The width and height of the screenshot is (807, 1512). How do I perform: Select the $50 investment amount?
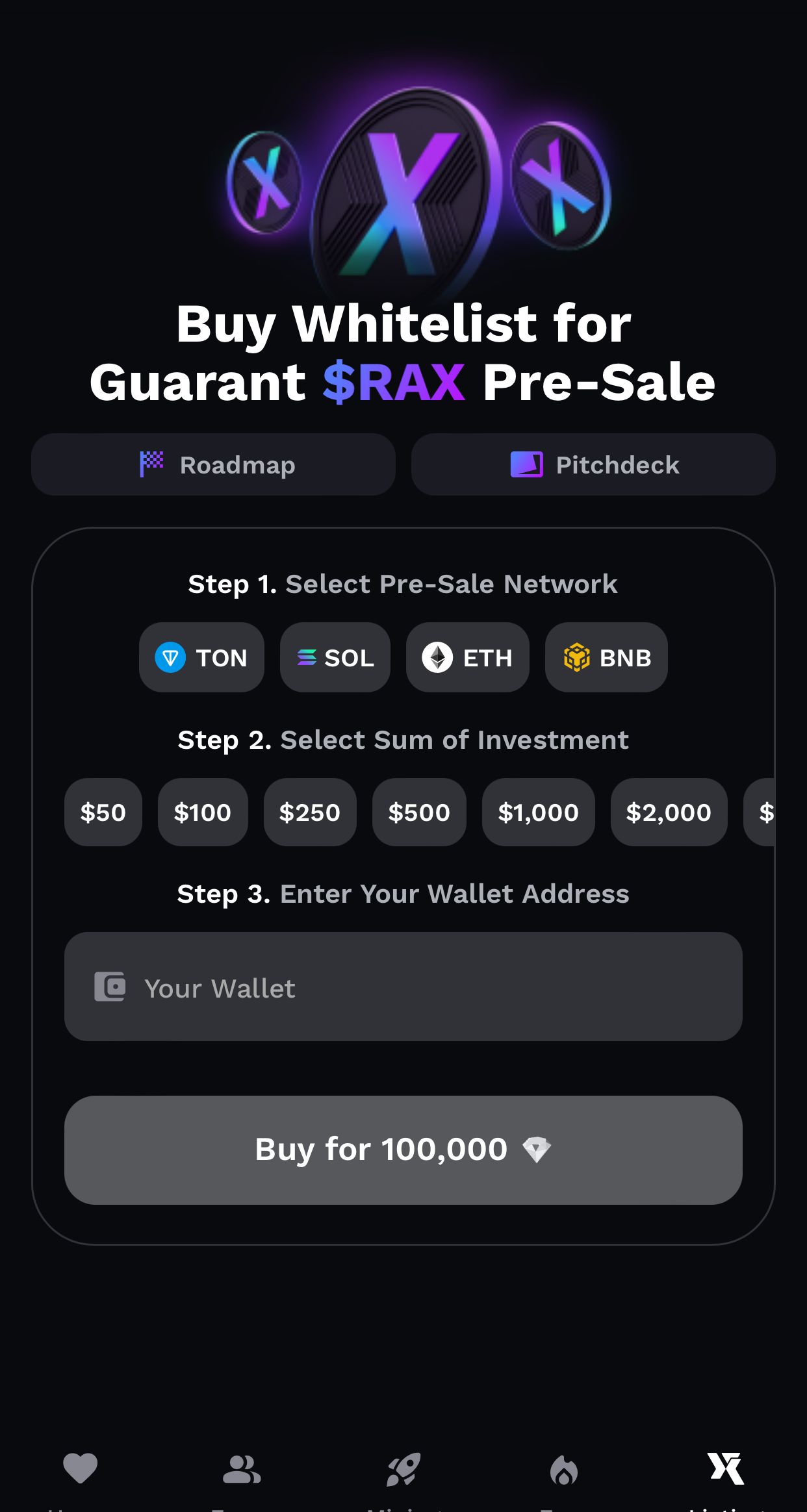pos(103,813)
